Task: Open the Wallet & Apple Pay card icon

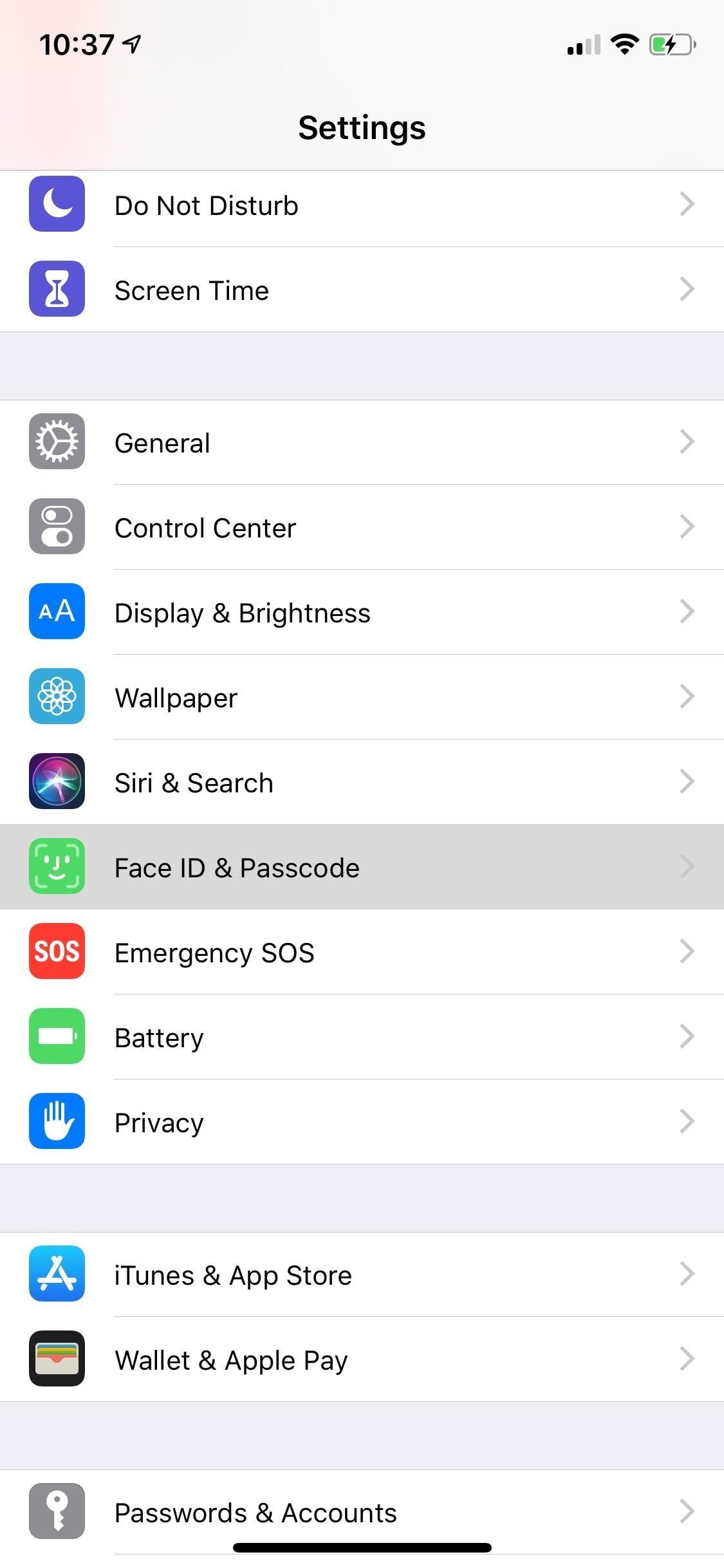Action: (x=57, y=1359)
